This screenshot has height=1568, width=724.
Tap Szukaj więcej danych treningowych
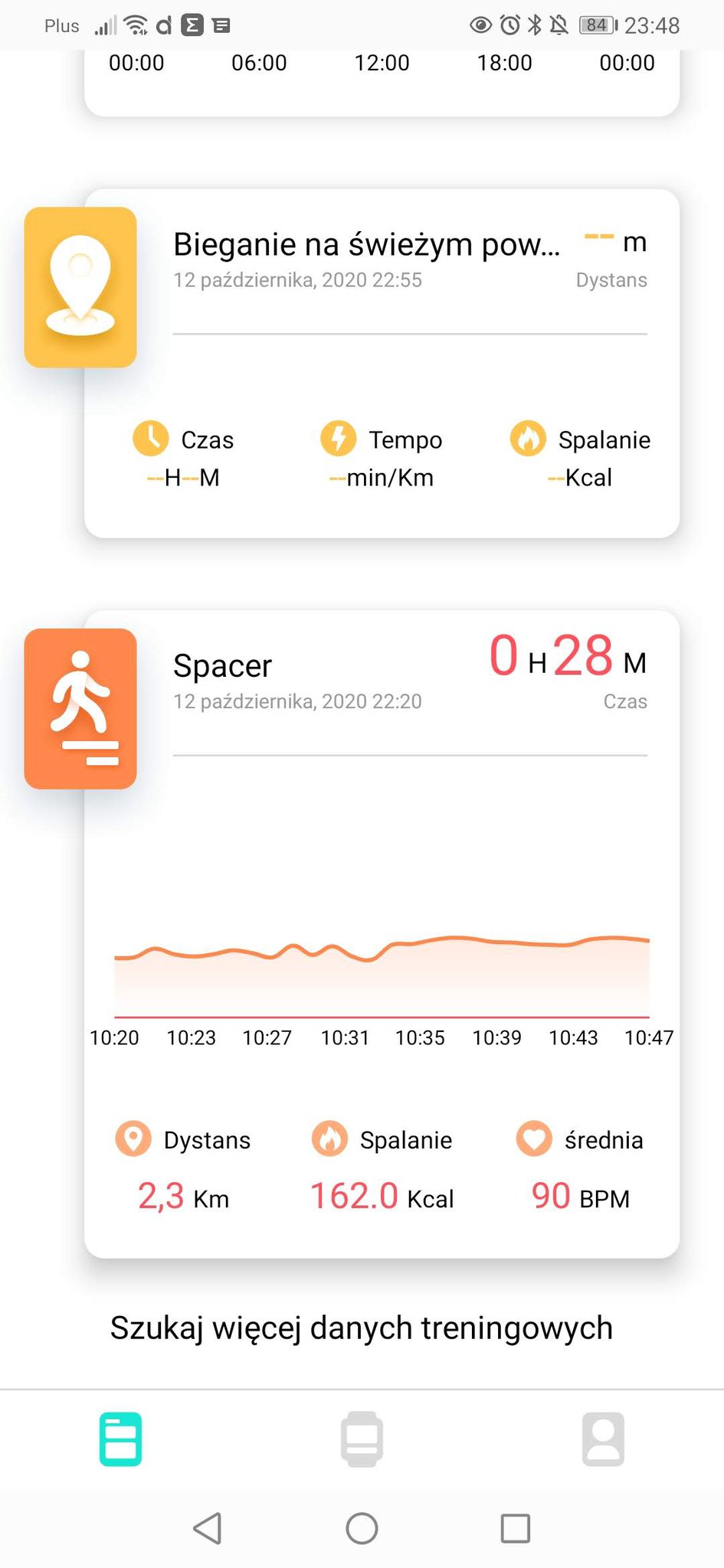tap(362, 1328)
